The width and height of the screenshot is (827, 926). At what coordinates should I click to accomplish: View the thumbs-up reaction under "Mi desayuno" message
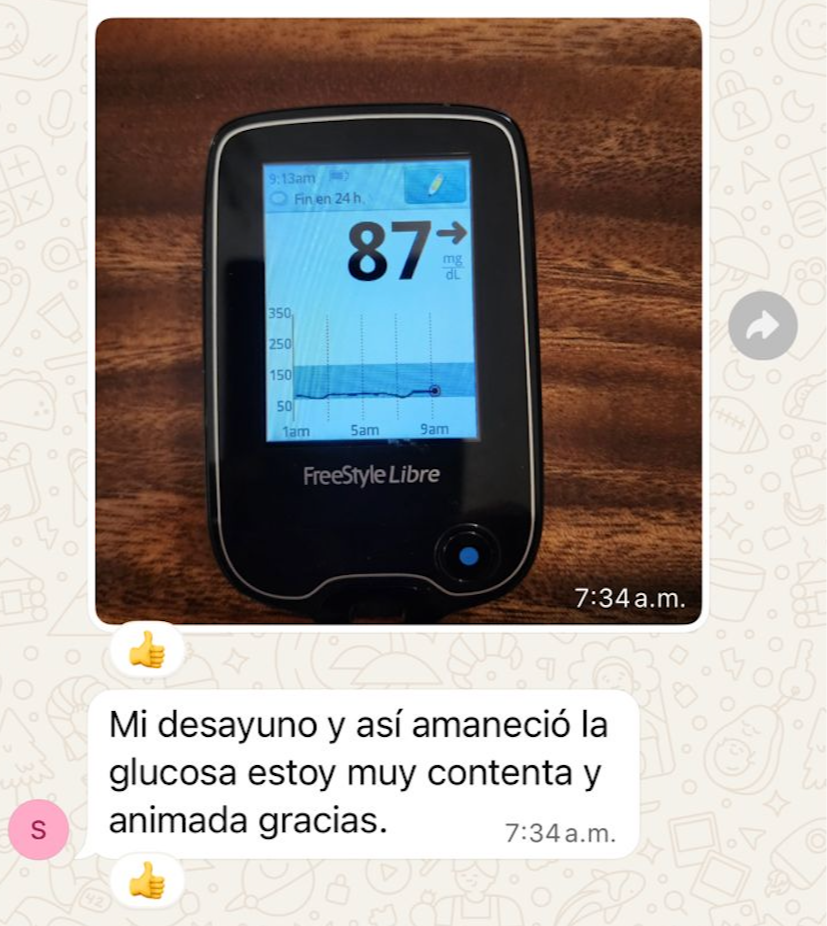pos(147,881)
